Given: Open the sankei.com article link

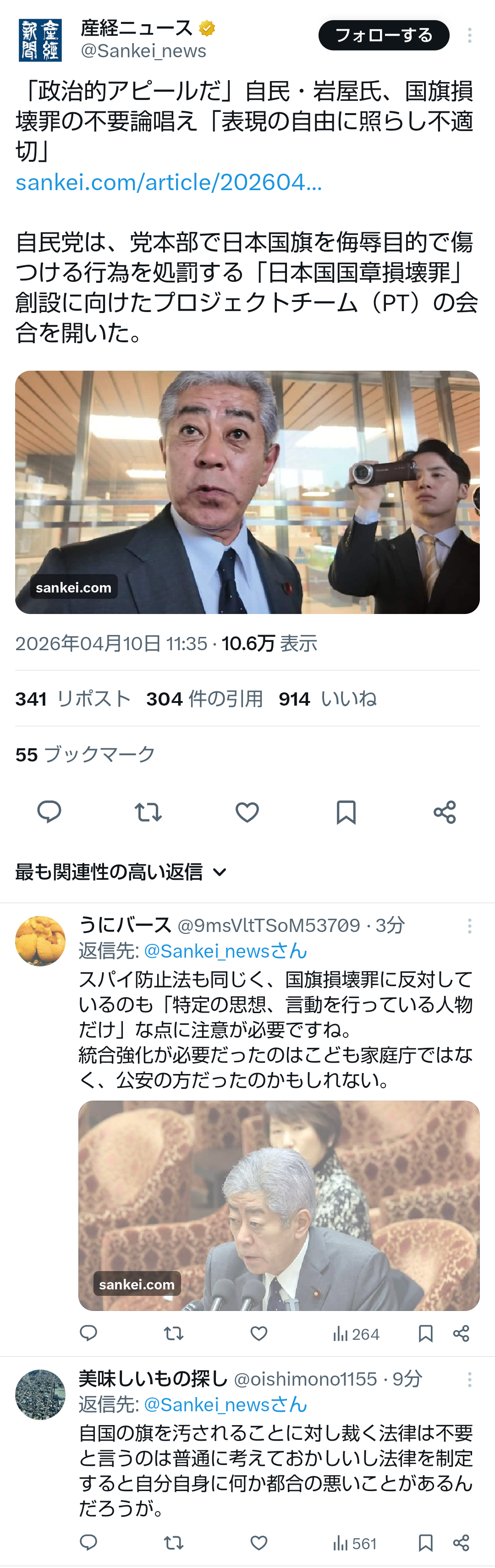Looking at the screenshot, I should click(169, 182).
